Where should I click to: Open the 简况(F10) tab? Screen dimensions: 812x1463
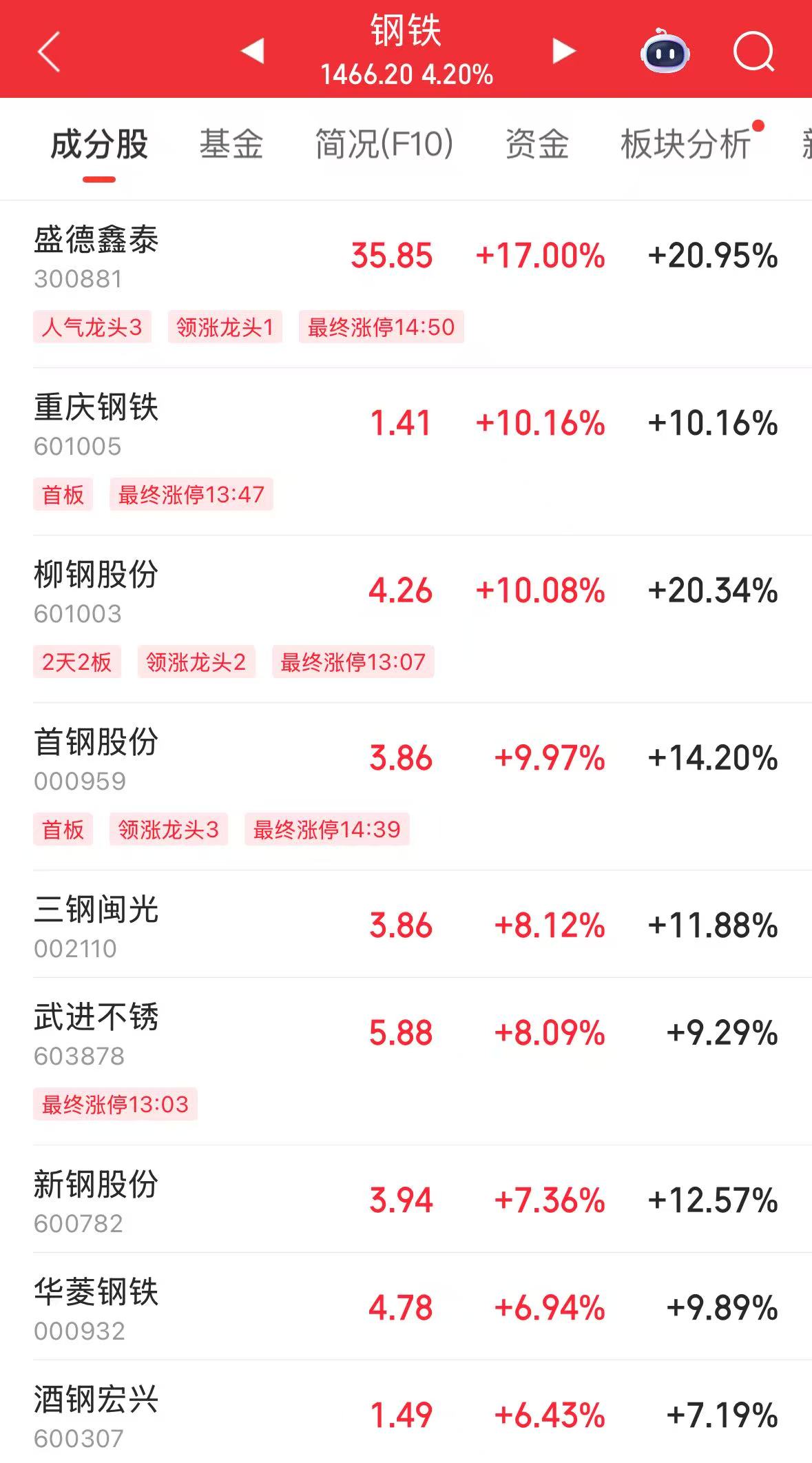[384, 145]
